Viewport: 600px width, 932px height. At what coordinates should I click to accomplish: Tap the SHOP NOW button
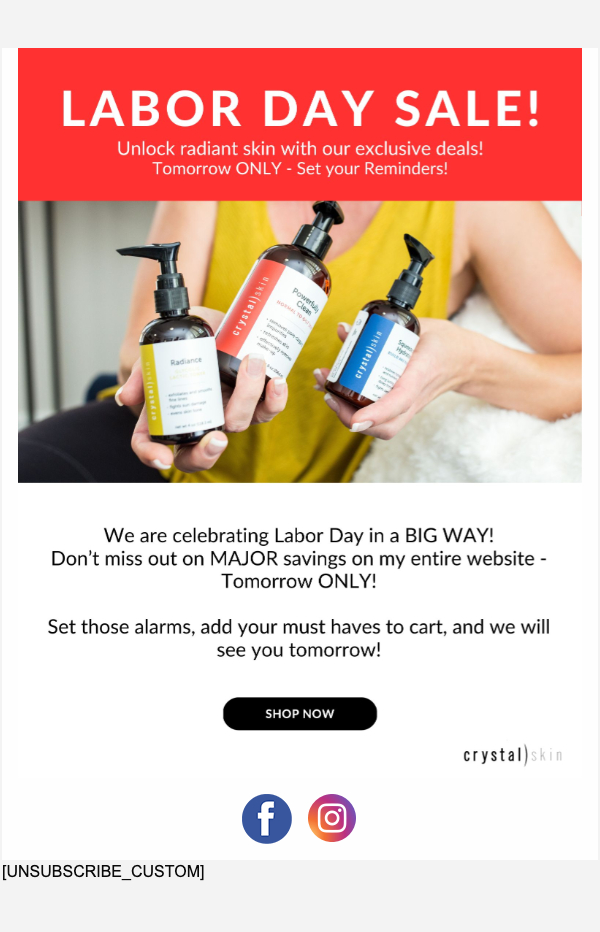[x=300, y=714]
